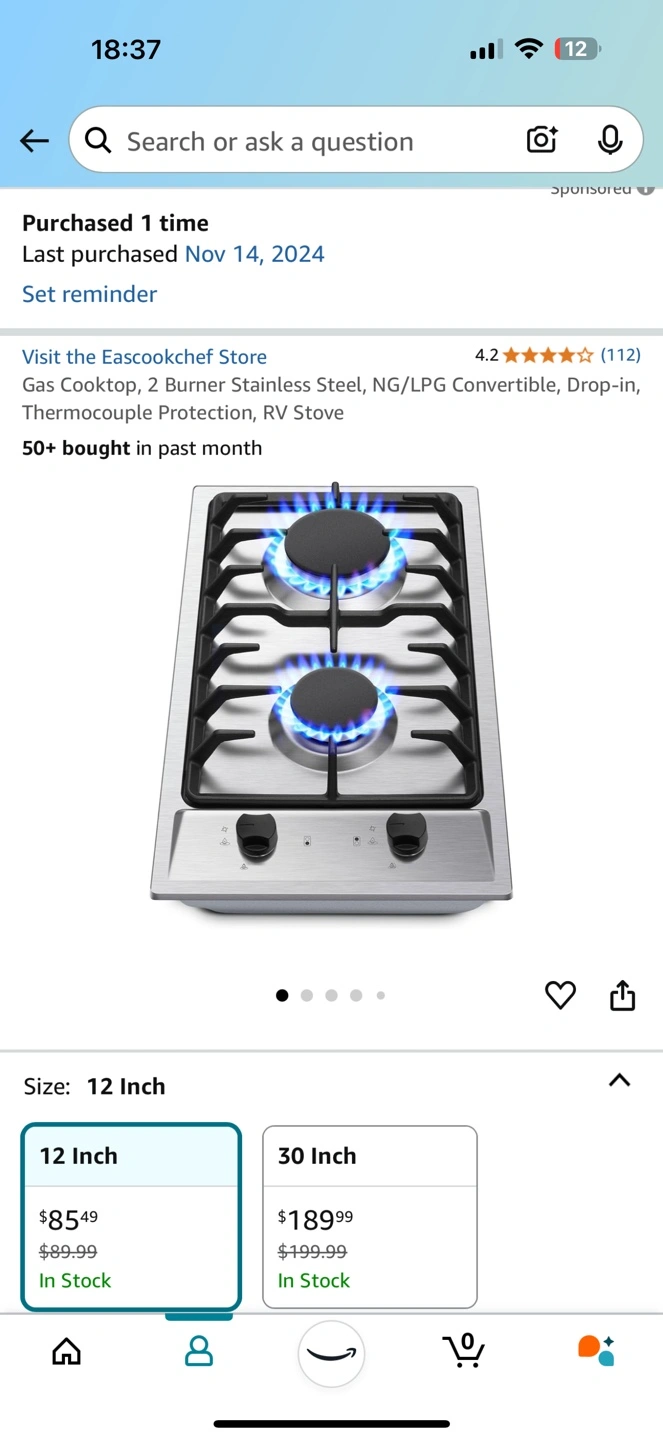The image size is (663, 1440).
Task: Open the last purchased date Nov 14, 2024
Action: tap(254, 254)
